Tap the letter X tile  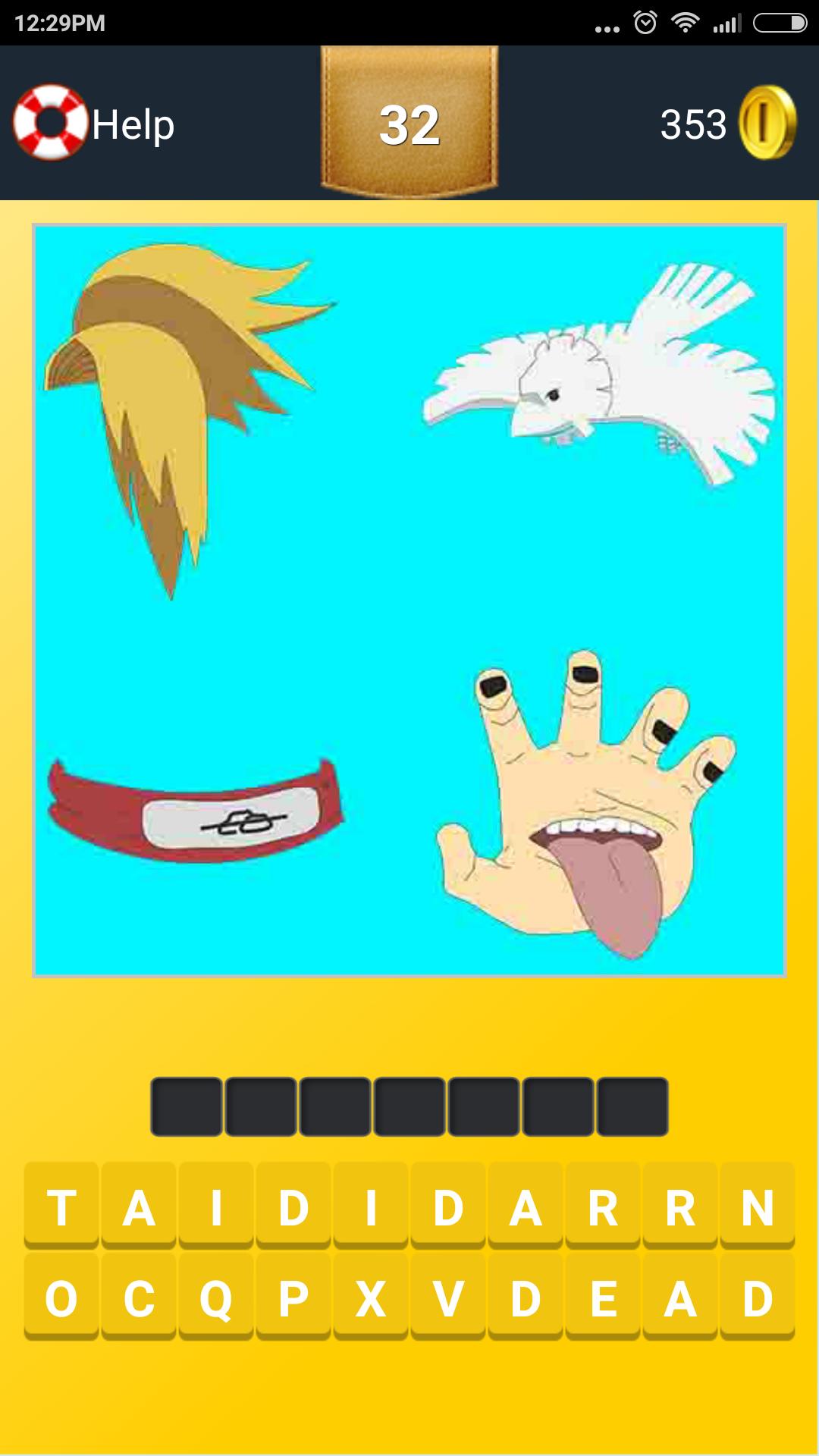[x=371, y=1298]
